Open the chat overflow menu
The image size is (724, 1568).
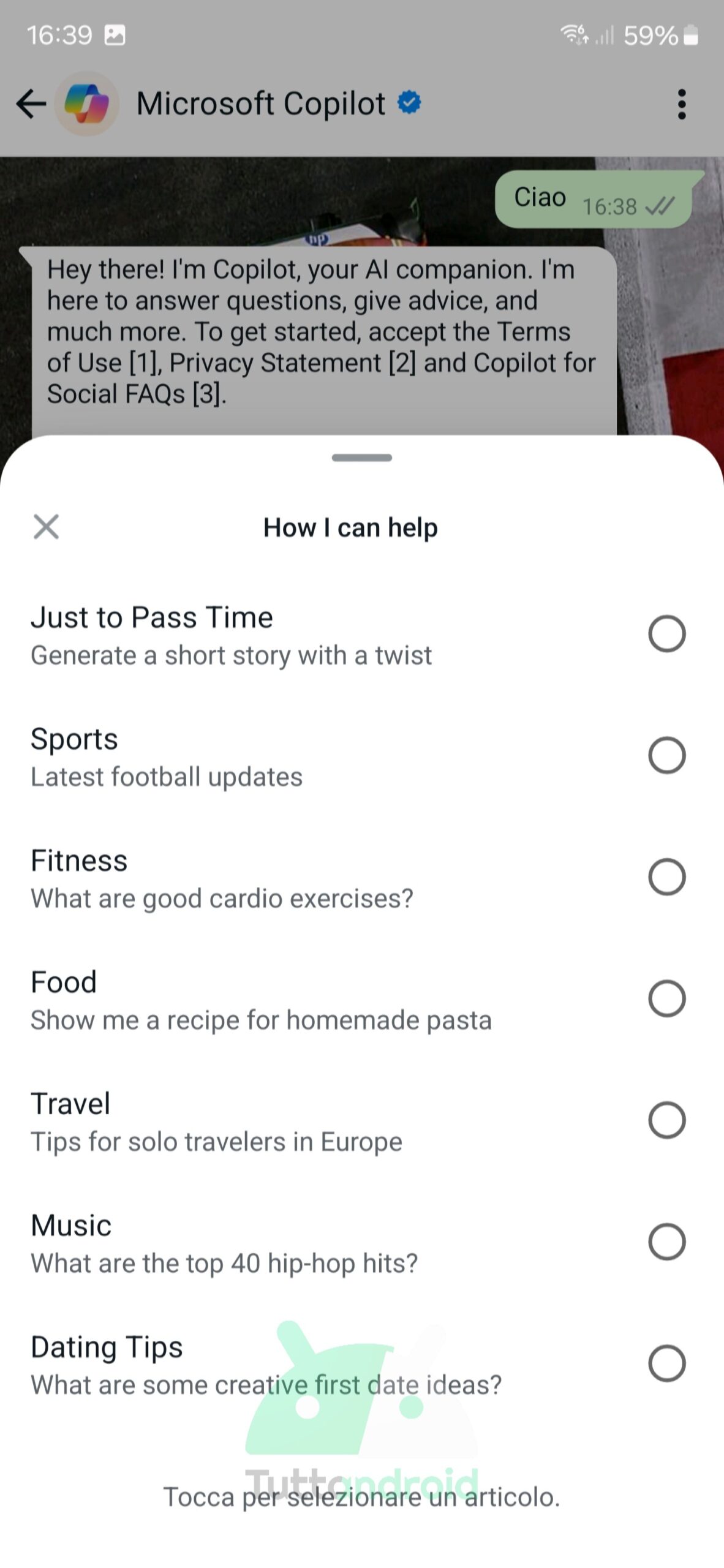pyautogui.click(x=682, y=104)
